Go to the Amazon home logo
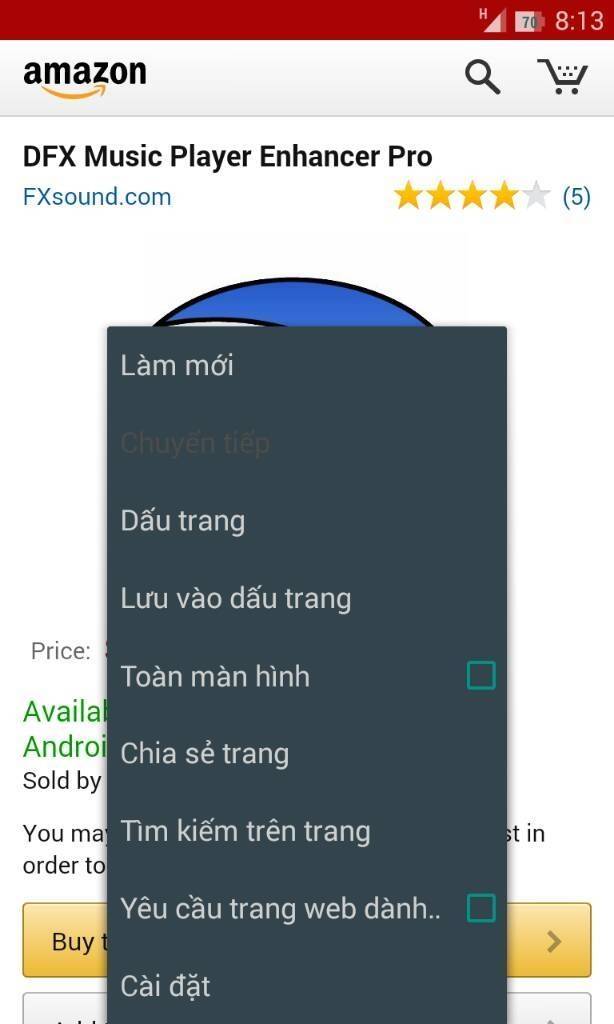 pyautogui.click(x=85, y=78)
